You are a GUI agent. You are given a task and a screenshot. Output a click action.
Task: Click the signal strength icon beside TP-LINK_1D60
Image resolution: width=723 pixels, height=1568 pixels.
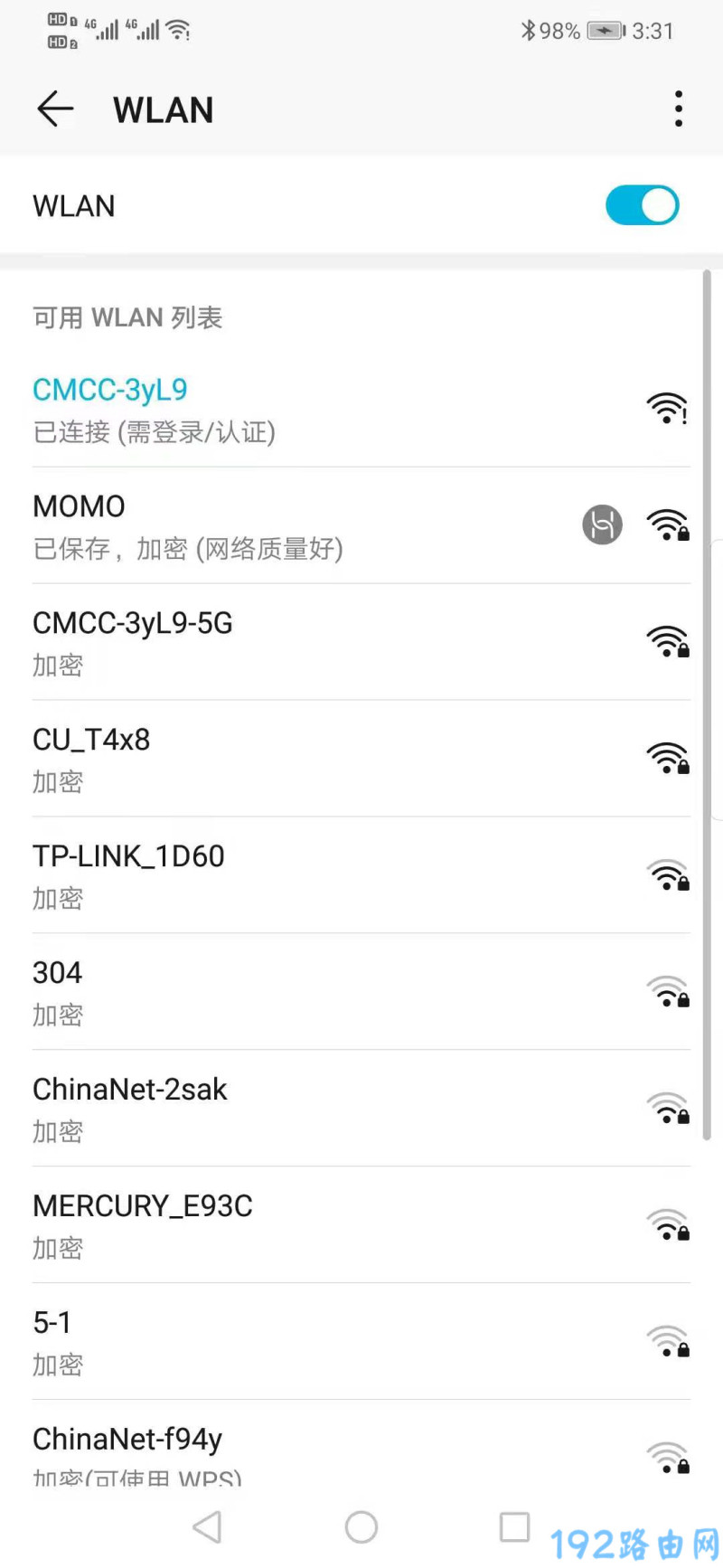(667, 874)
